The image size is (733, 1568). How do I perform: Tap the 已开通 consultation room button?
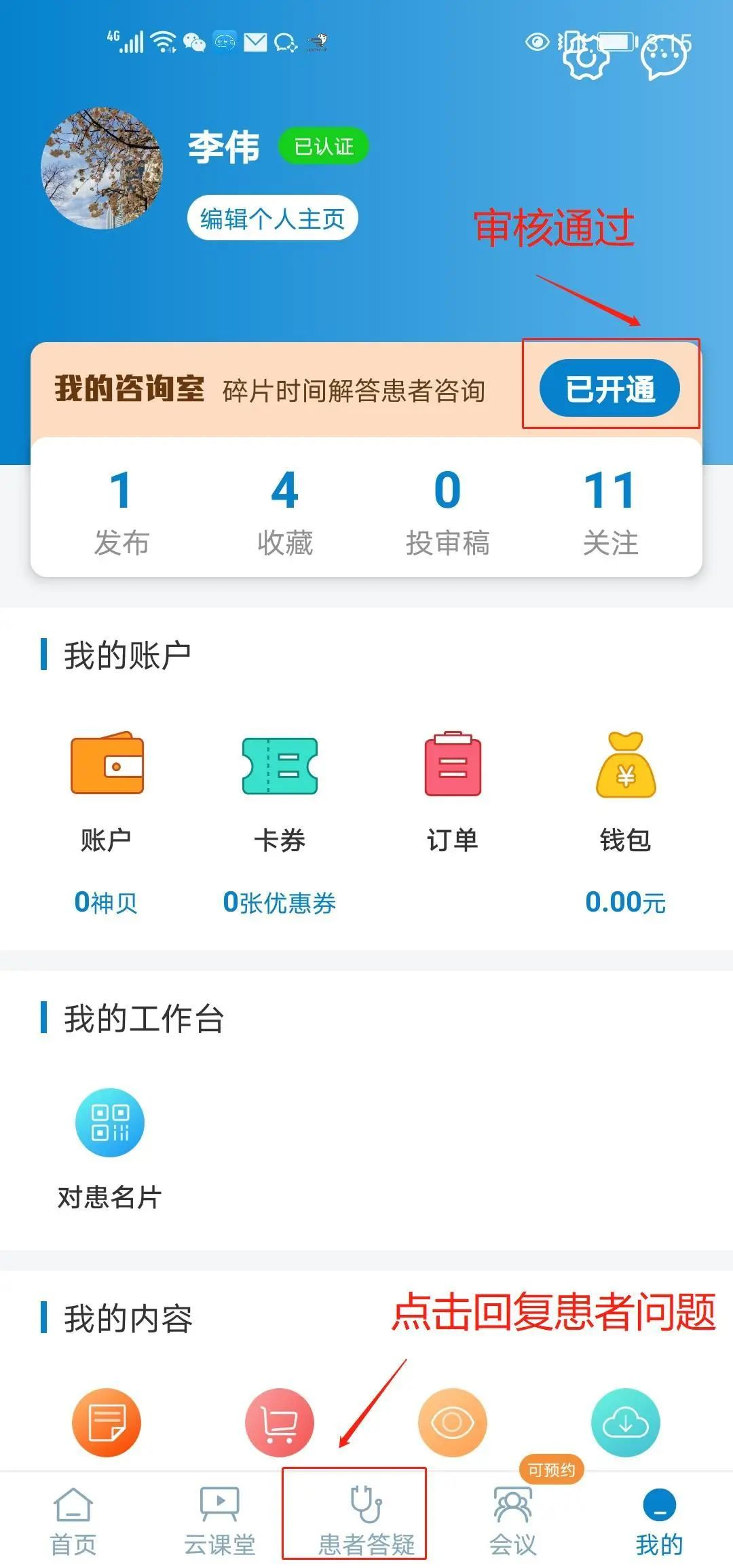(609, 389)
